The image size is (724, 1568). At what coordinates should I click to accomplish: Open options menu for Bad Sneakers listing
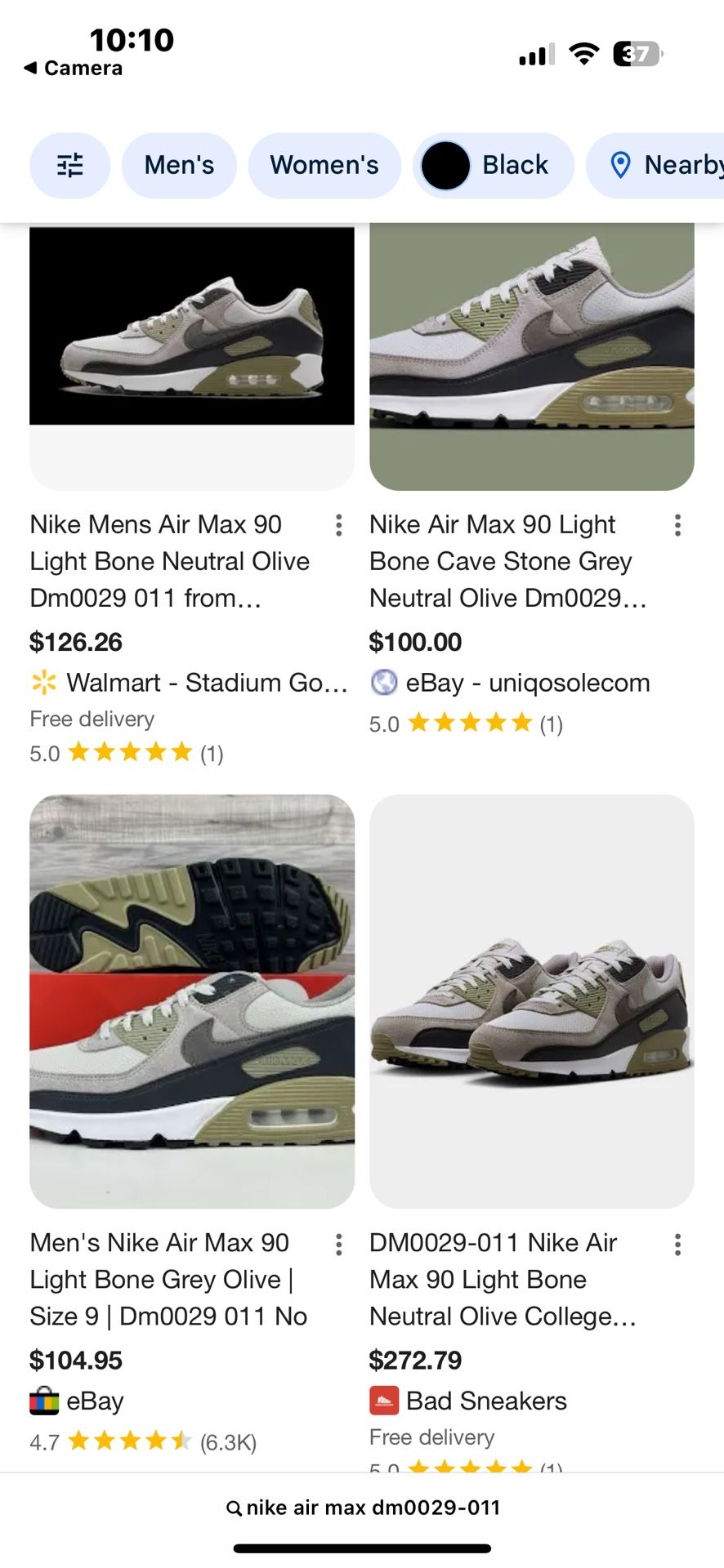click(x=678, y=1245)
